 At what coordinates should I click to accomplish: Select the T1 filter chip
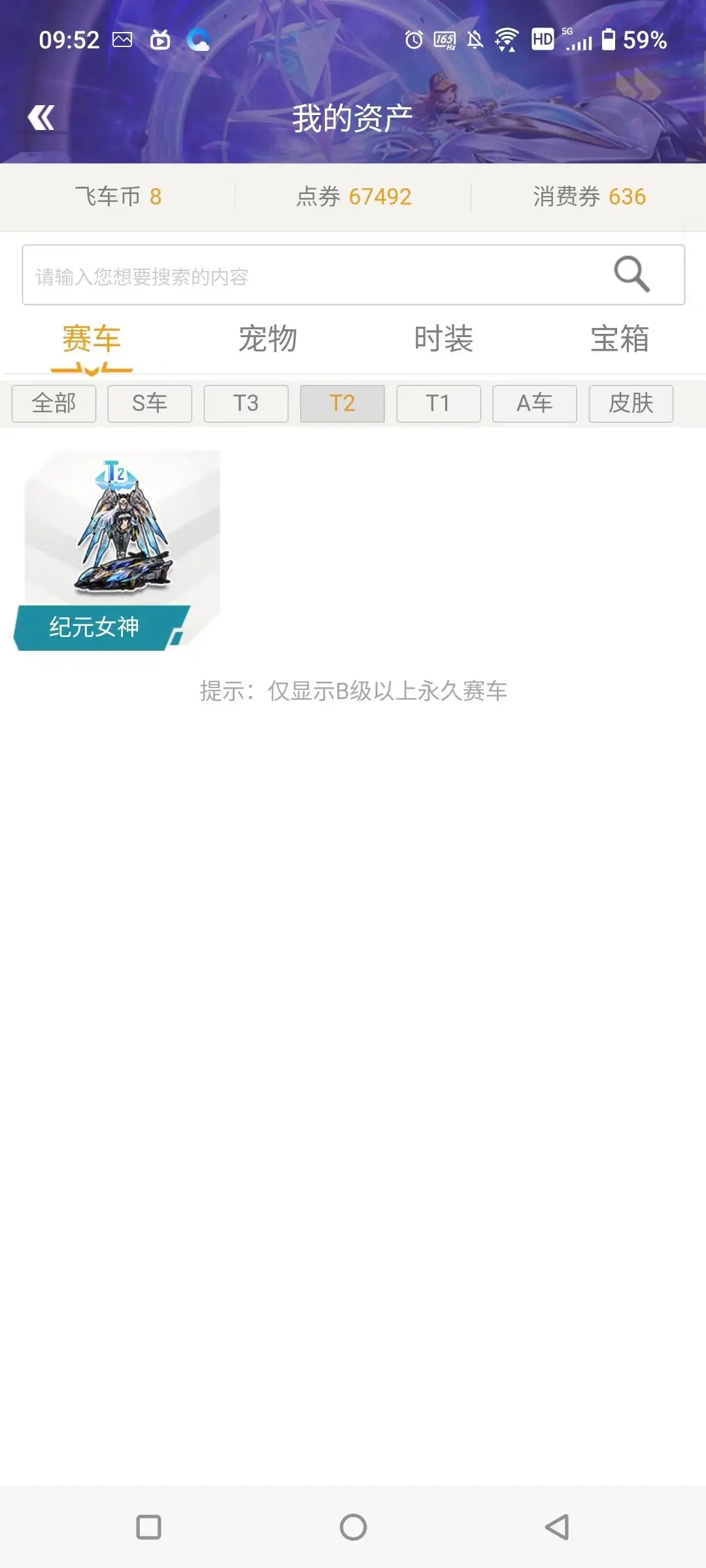(439, 404)
